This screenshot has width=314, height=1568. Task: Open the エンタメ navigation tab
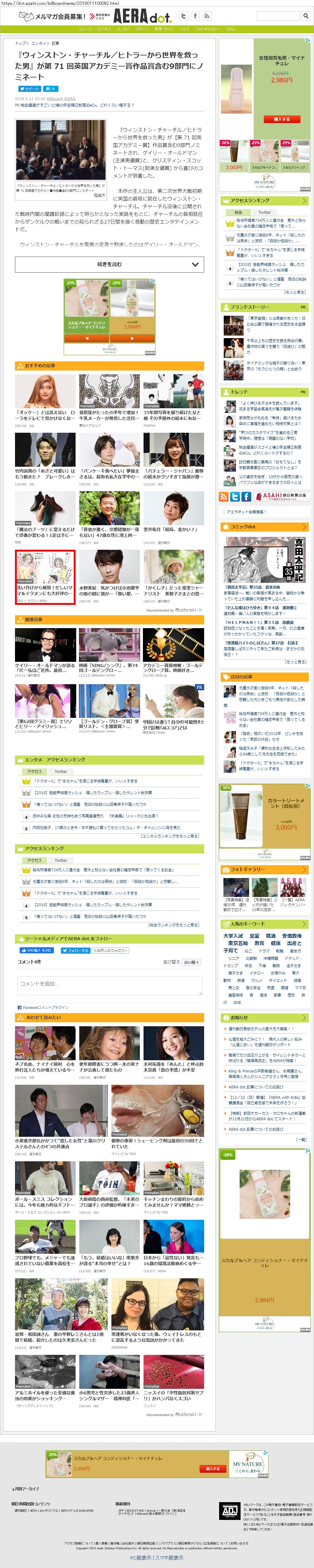tap(123, 28)
